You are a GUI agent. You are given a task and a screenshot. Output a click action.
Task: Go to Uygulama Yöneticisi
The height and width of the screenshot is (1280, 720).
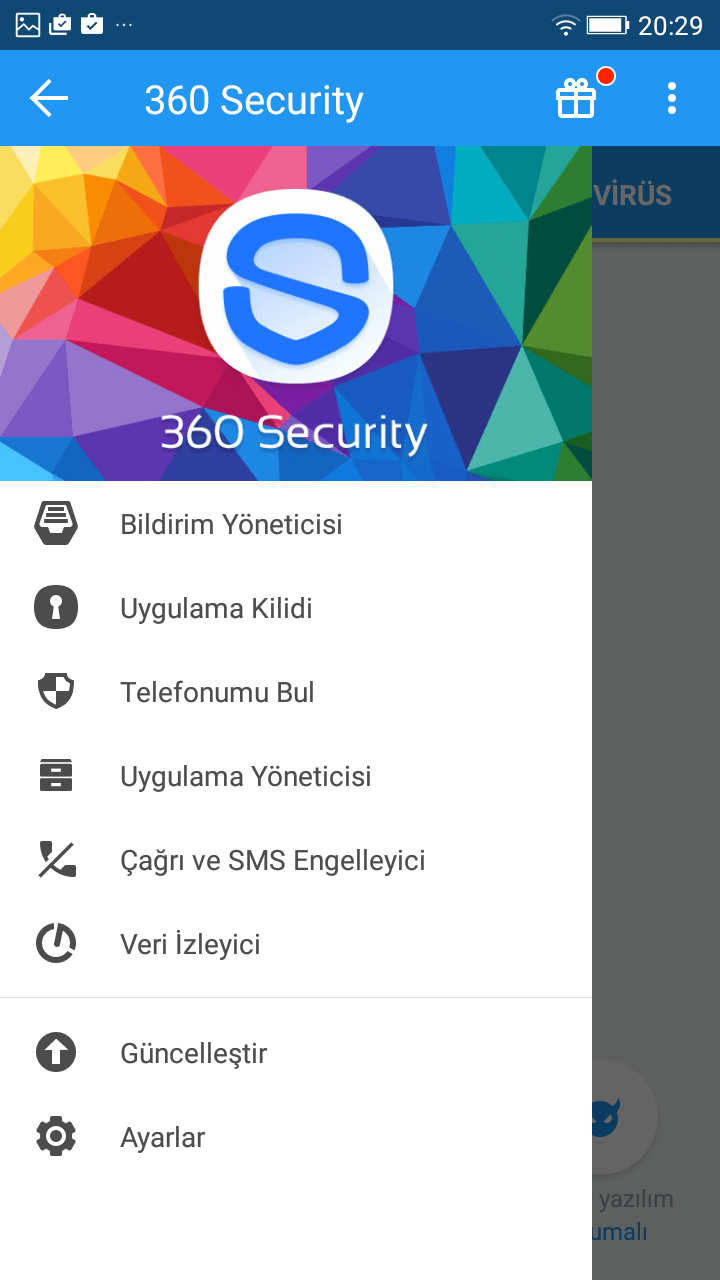coord(296,776)
